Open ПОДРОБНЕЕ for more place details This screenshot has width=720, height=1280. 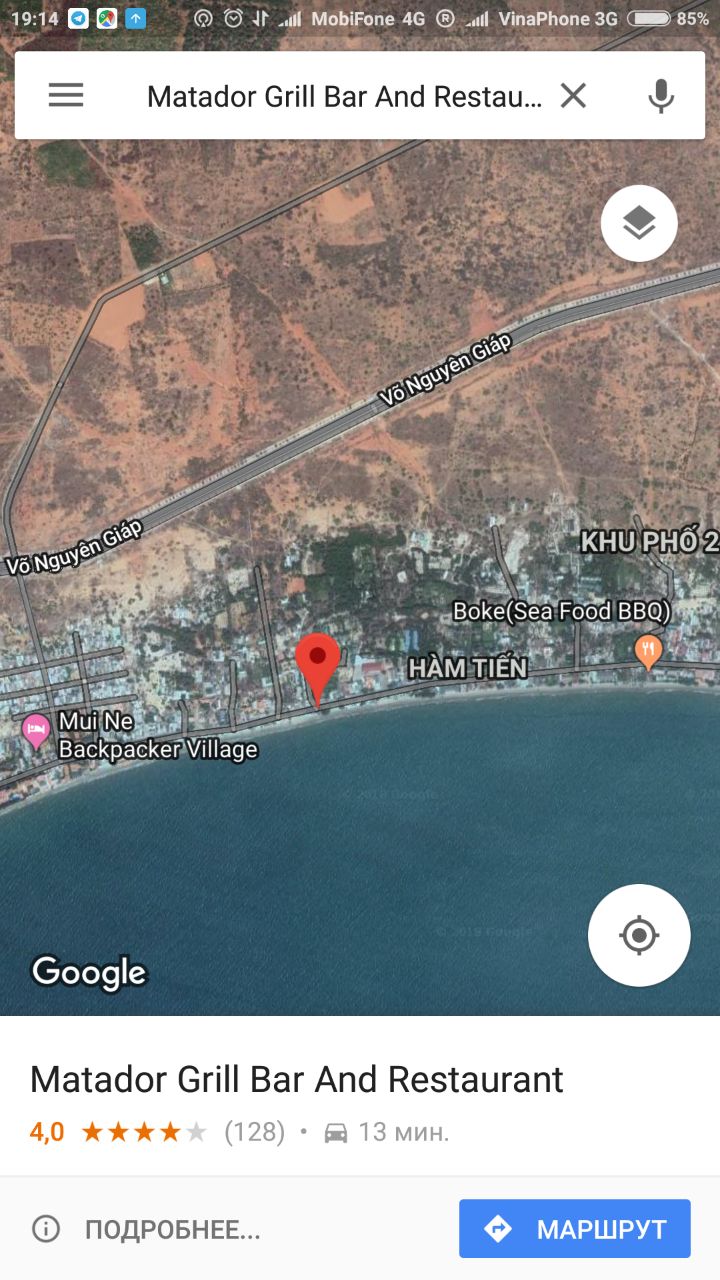pyautogui.click(x=147, y=1229)
